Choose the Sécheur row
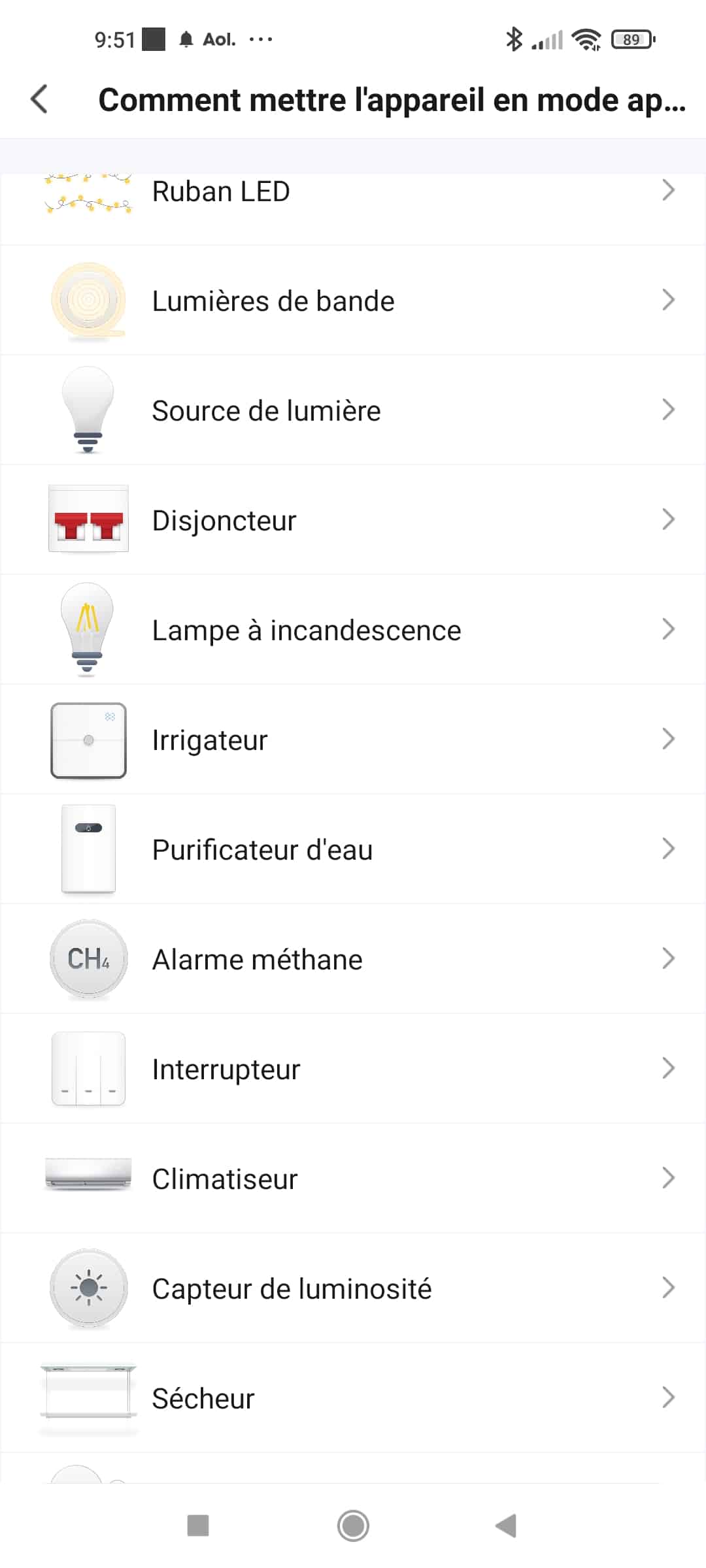This screenshot has height=1568, width=706. [x=353, y=1398]
